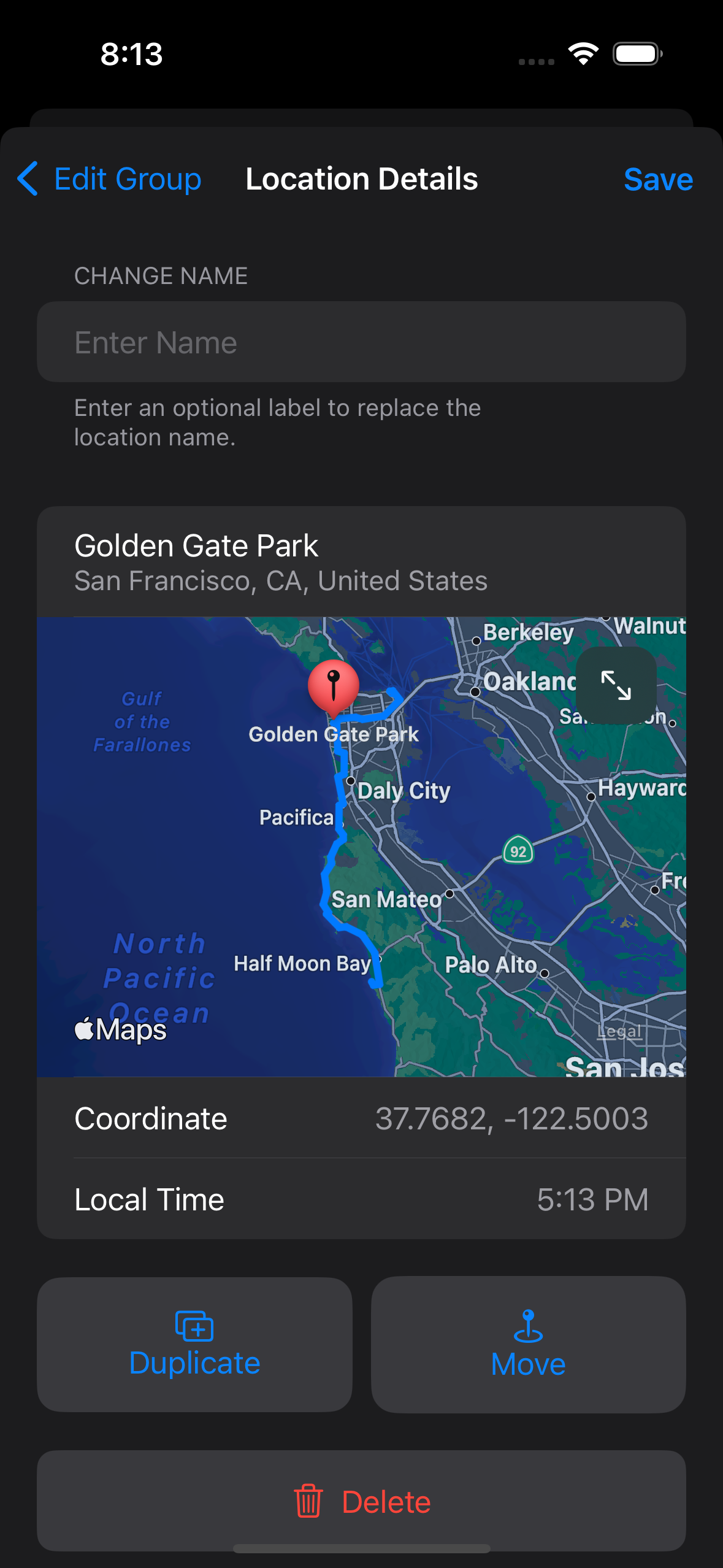Image resolution: width=723 pixels, height=1568 pixels.
Task: Open the Legal link on the map
Action: (619, 1031)
